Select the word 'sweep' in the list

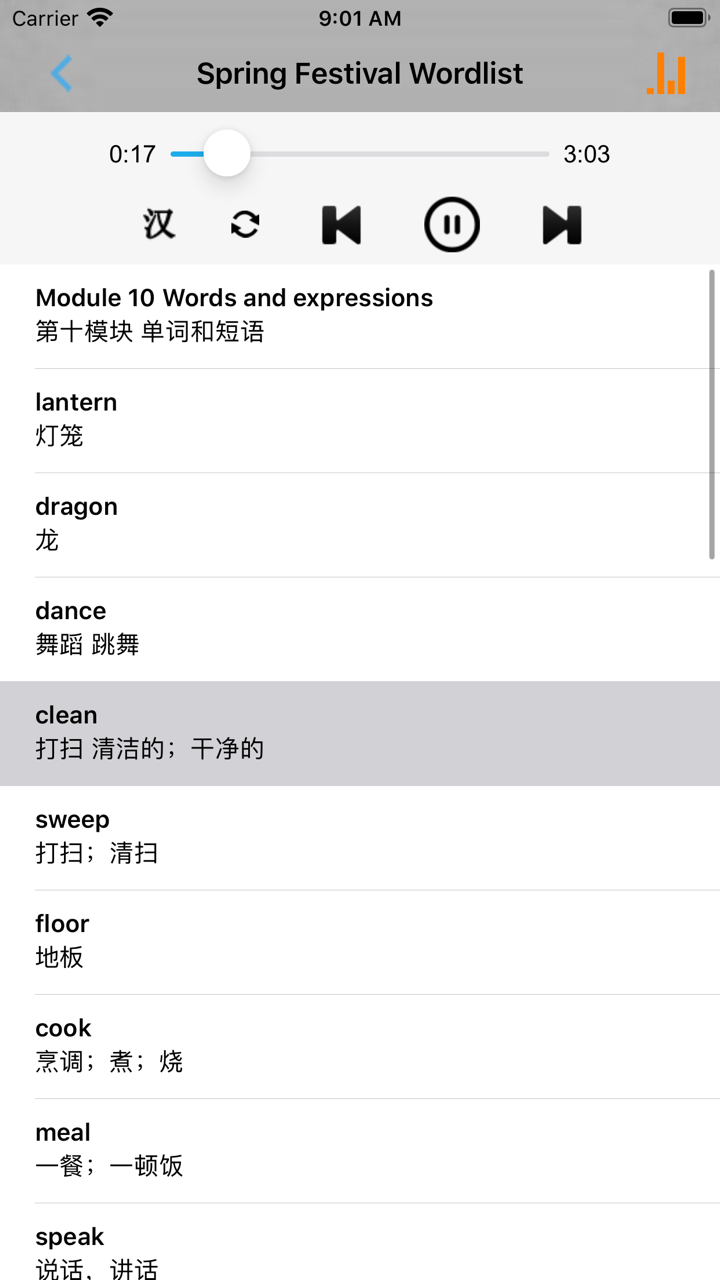coord(360,835)
